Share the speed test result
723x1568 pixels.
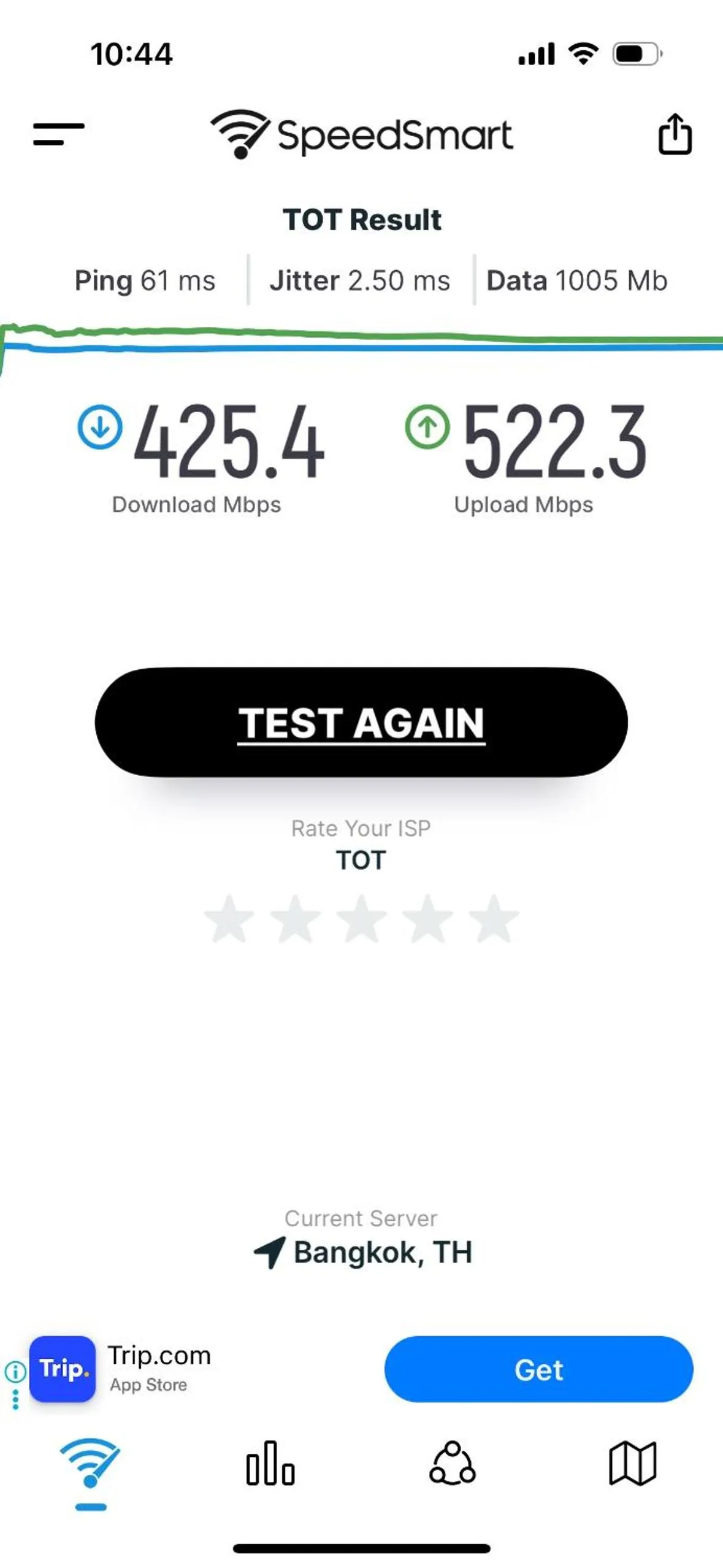[675, 134]
